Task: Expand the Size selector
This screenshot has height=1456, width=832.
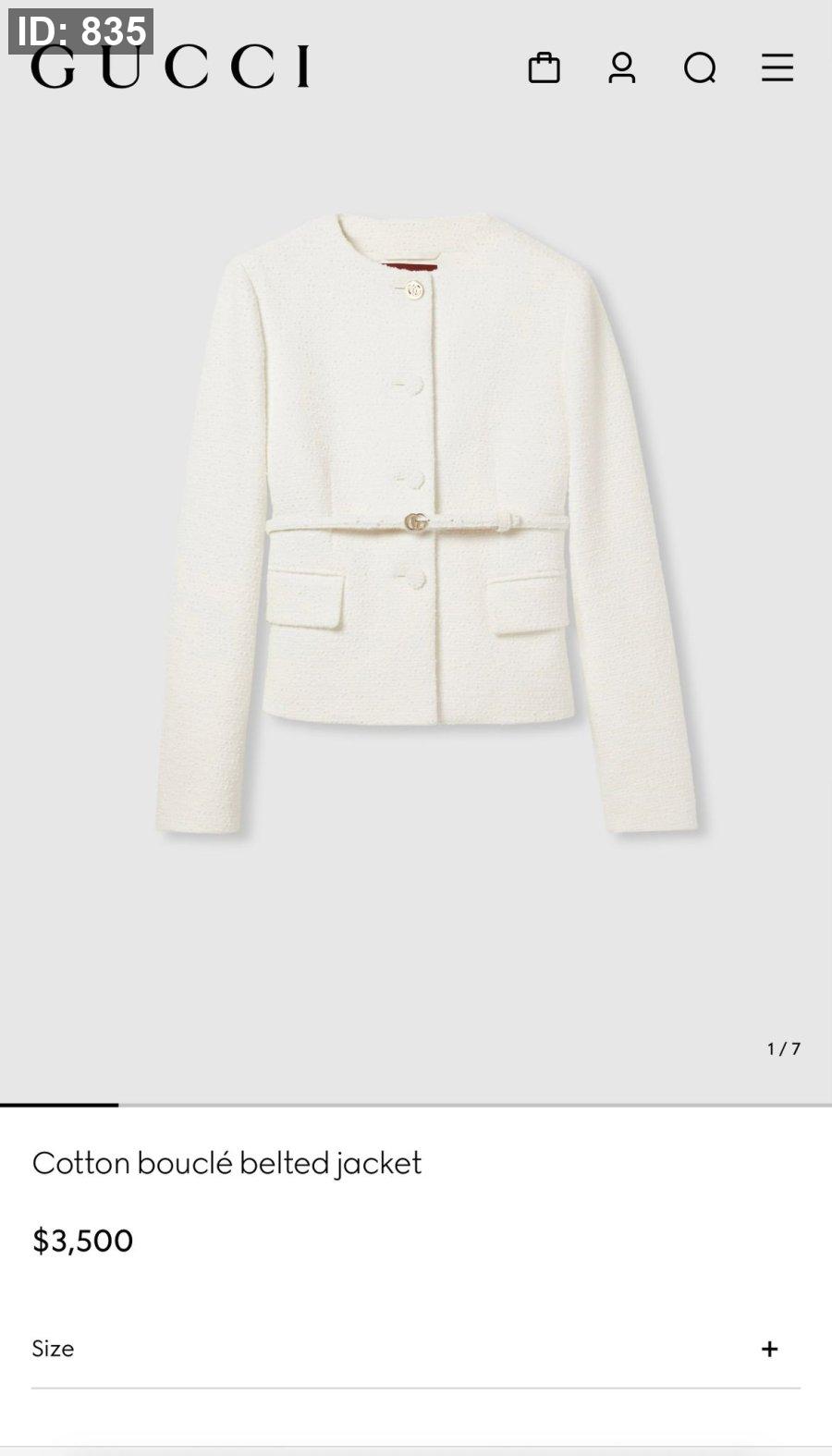Action: (768, 1349)
